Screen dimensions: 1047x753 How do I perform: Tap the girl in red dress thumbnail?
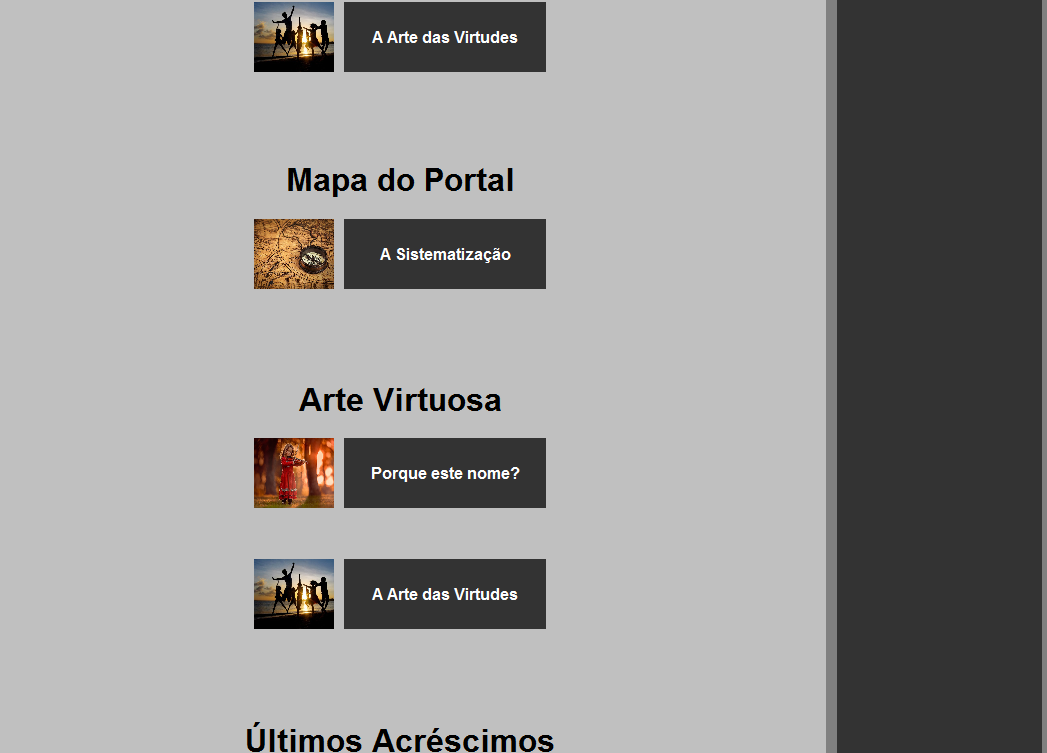(294, 473)
